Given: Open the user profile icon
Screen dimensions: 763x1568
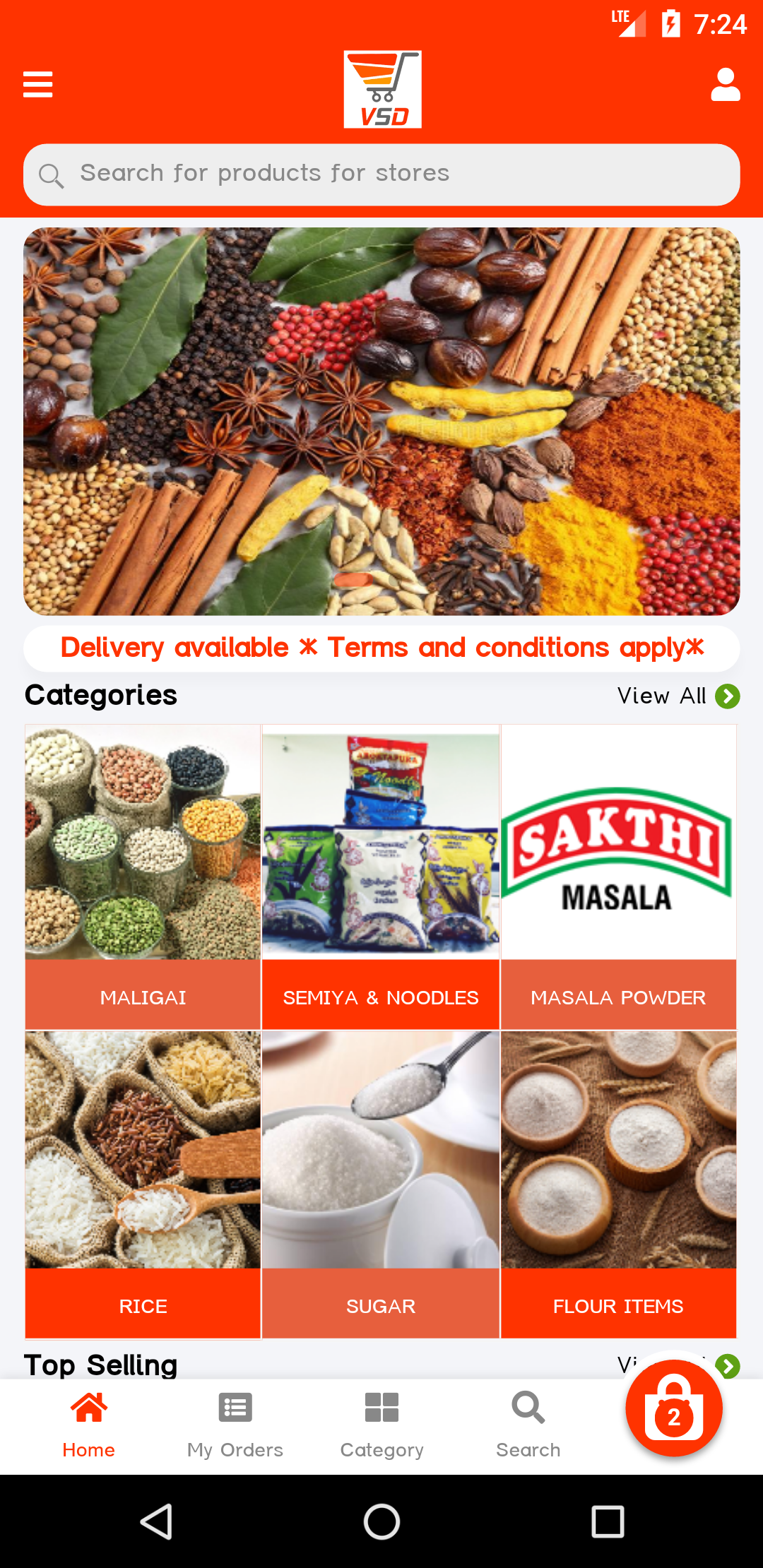Looking at the screenshot, I should click(725, 85).
